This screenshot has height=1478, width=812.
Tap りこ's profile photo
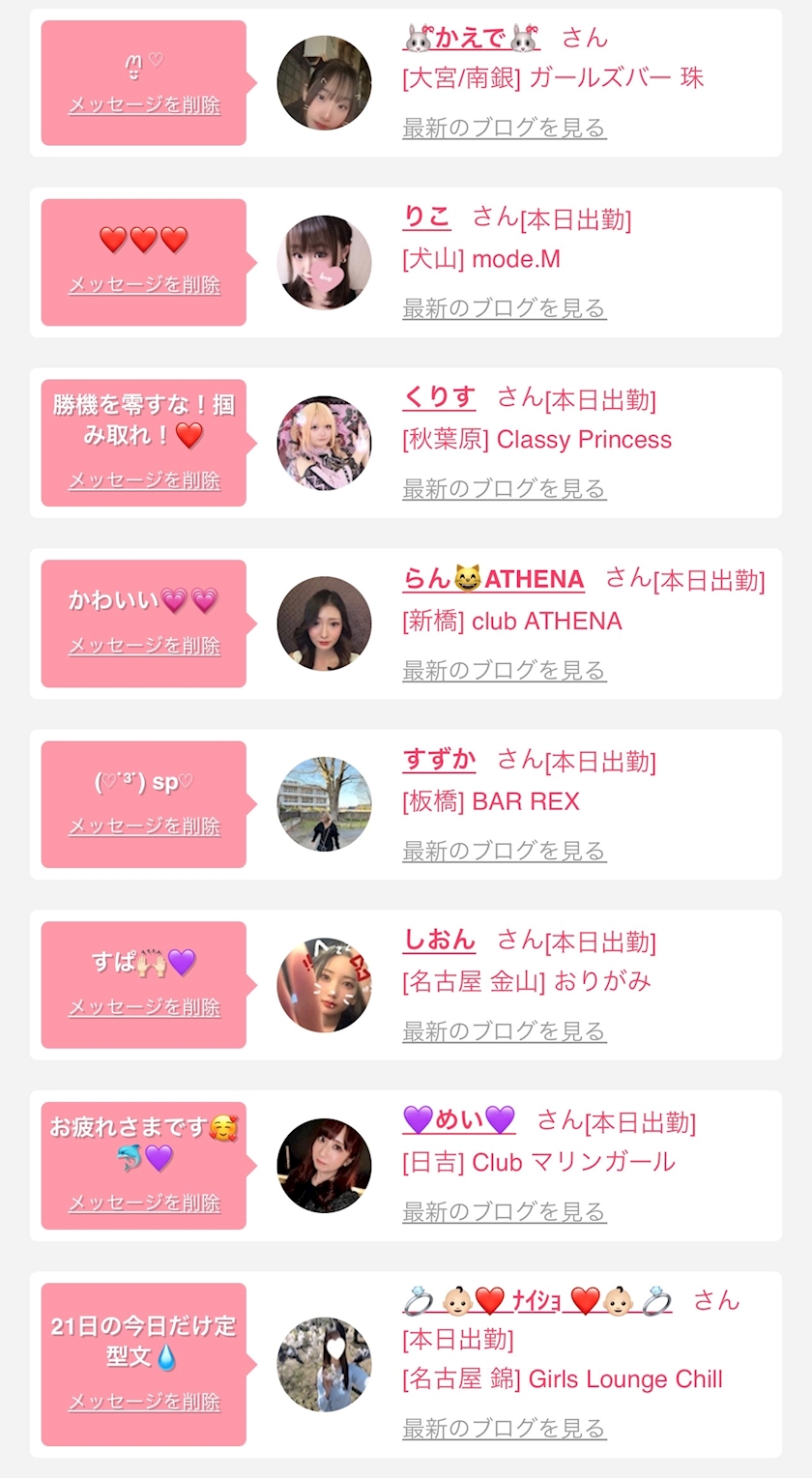click(324, 262)
